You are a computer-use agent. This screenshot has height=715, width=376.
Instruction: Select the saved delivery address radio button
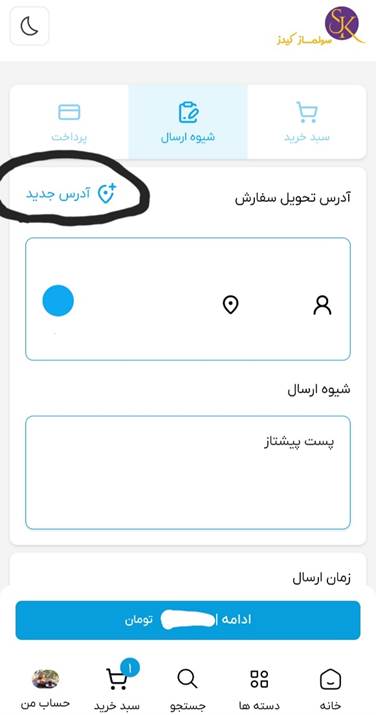coord(58,301)
